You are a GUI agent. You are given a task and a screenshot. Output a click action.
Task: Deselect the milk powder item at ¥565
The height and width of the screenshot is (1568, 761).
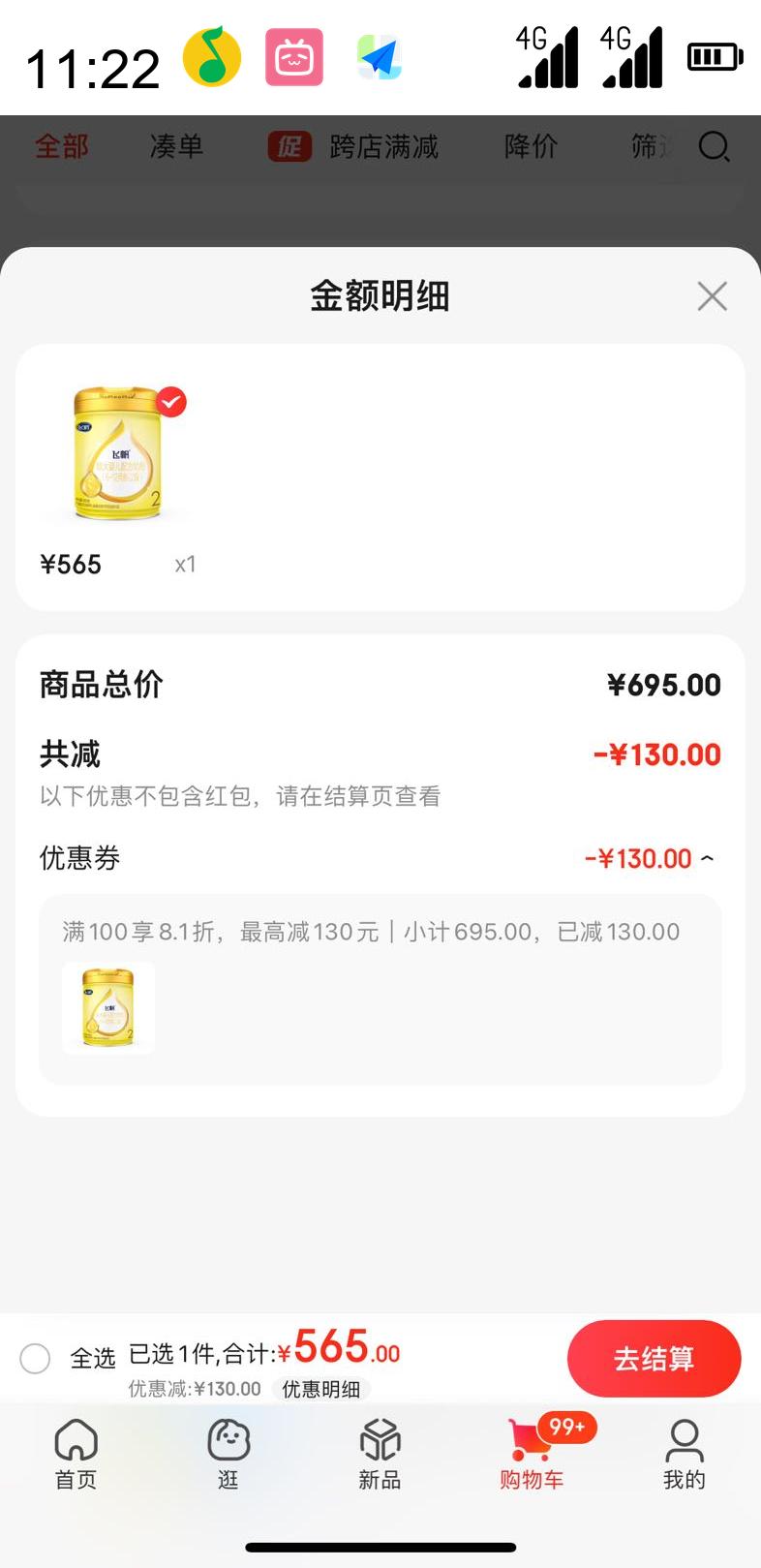click(x=171, y=402)
